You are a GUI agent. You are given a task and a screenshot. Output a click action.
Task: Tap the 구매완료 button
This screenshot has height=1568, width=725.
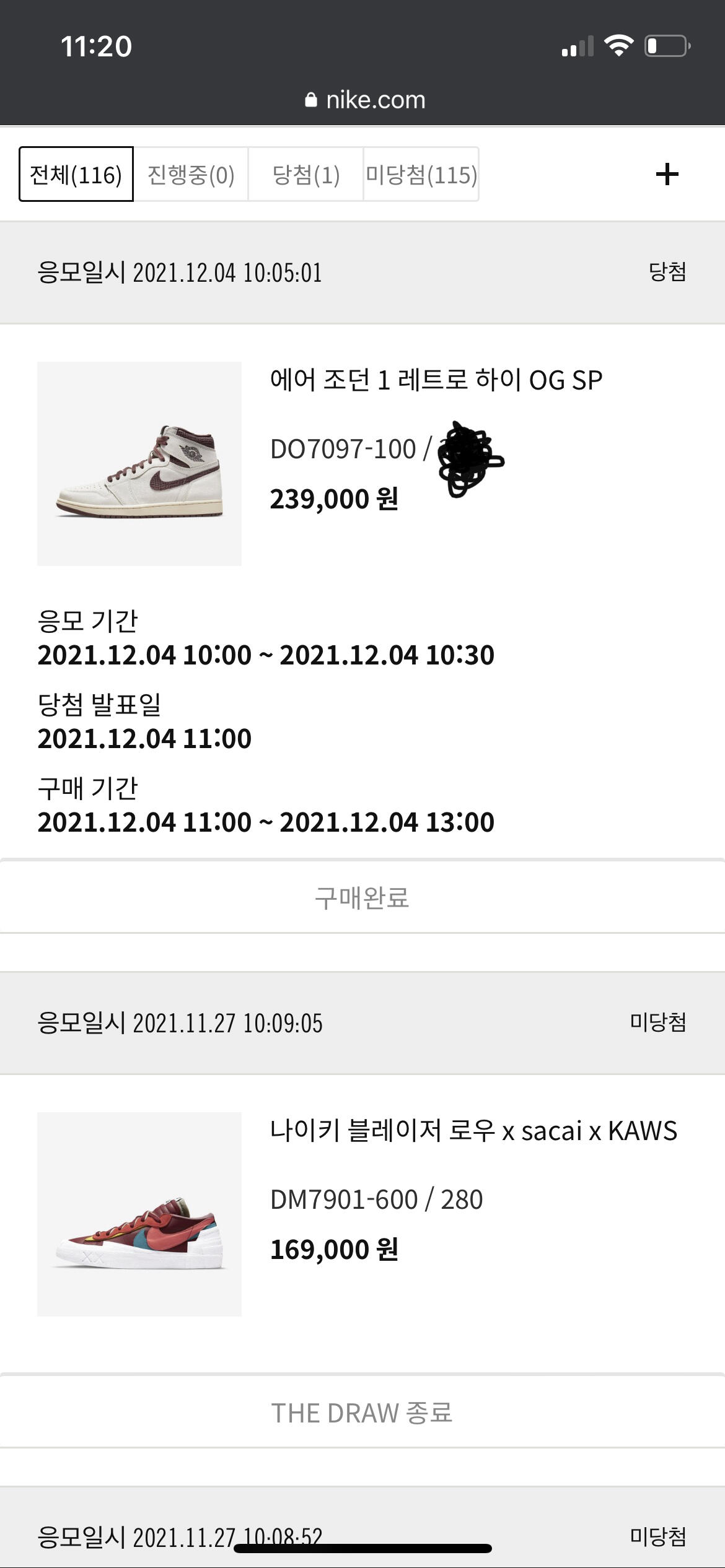click(x=362, y=897)
